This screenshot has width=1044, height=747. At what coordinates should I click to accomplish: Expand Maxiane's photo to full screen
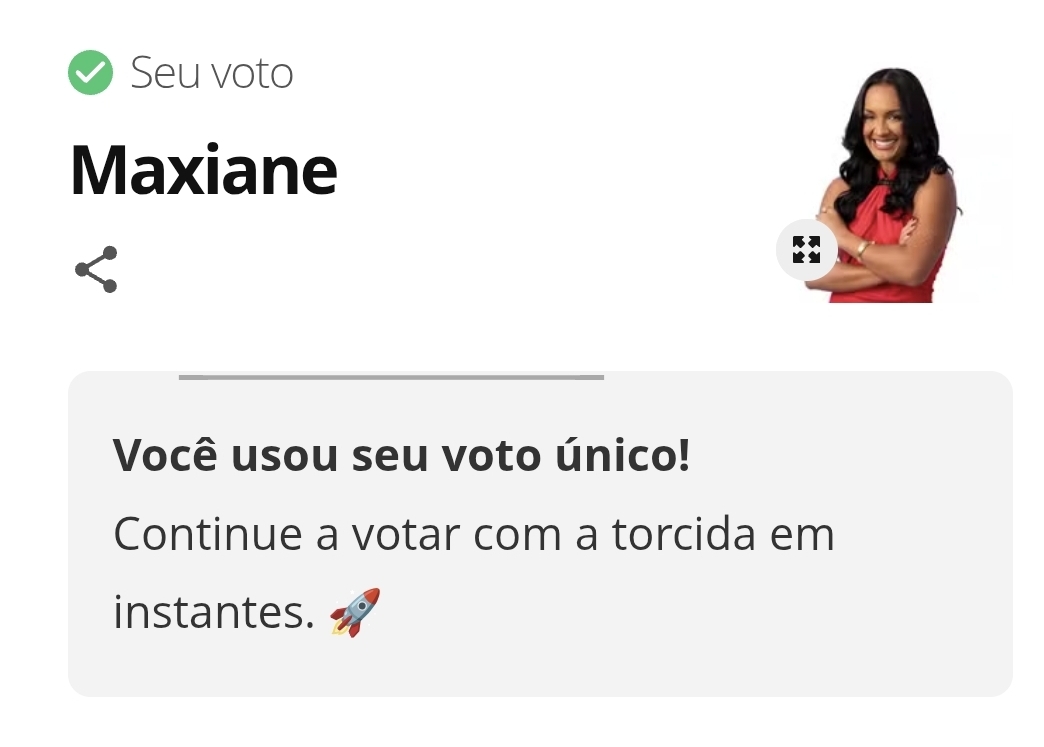click(x=806, y=249)
